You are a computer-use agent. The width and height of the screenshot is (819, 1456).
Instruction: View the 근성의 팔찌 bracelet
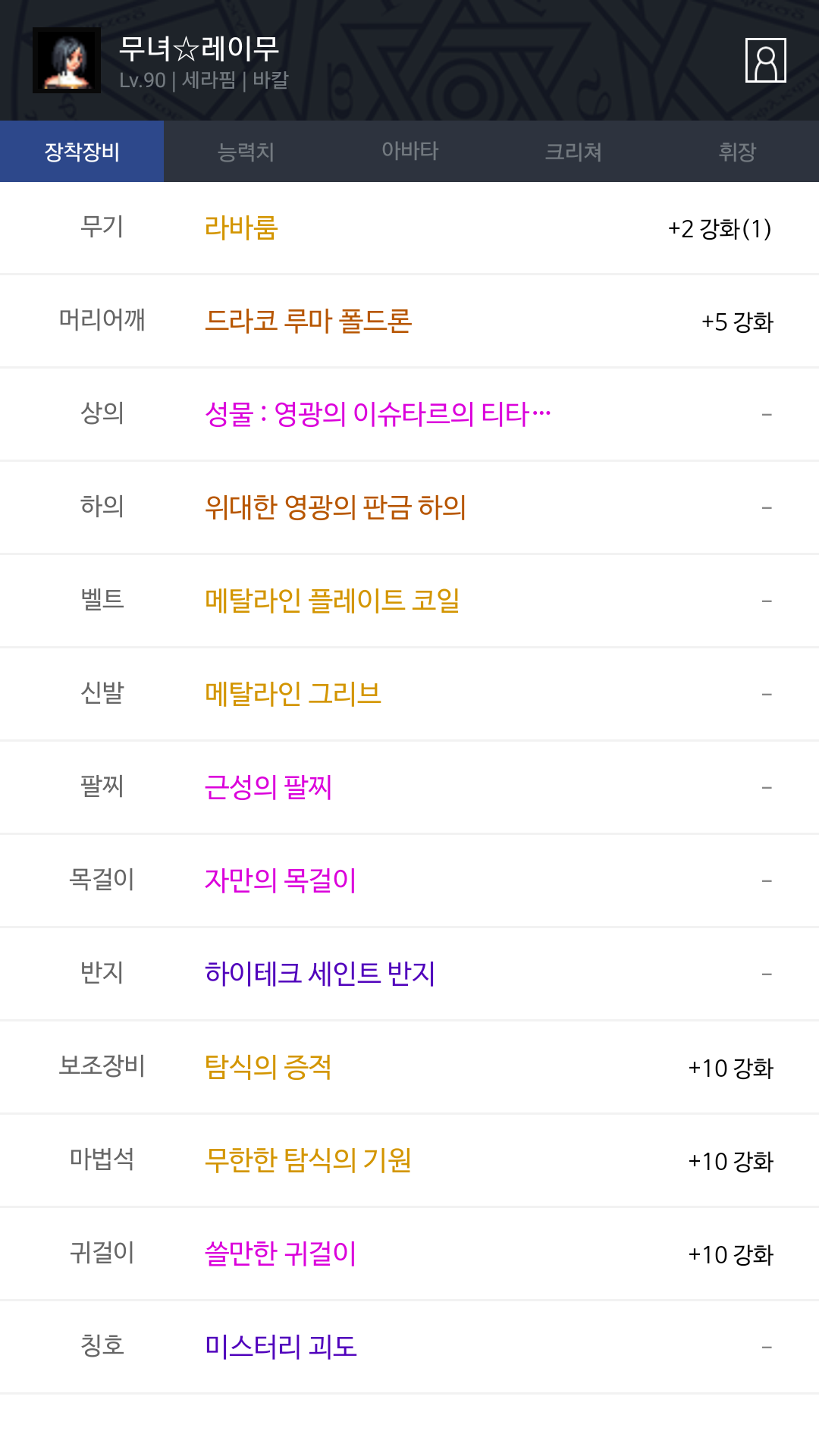[268, 787]
